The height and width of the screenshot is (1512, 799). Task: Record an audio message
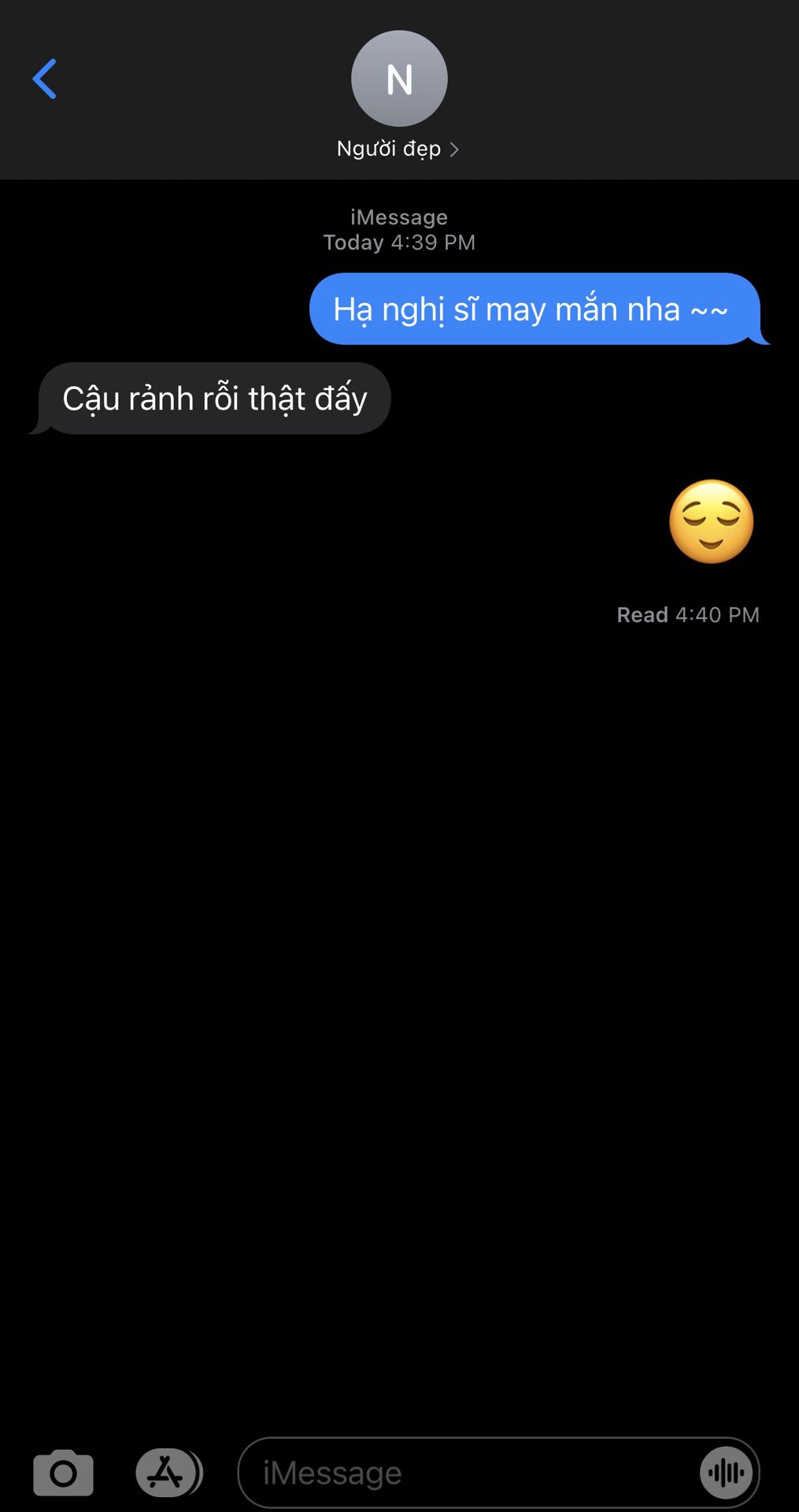coord(726,1473)
